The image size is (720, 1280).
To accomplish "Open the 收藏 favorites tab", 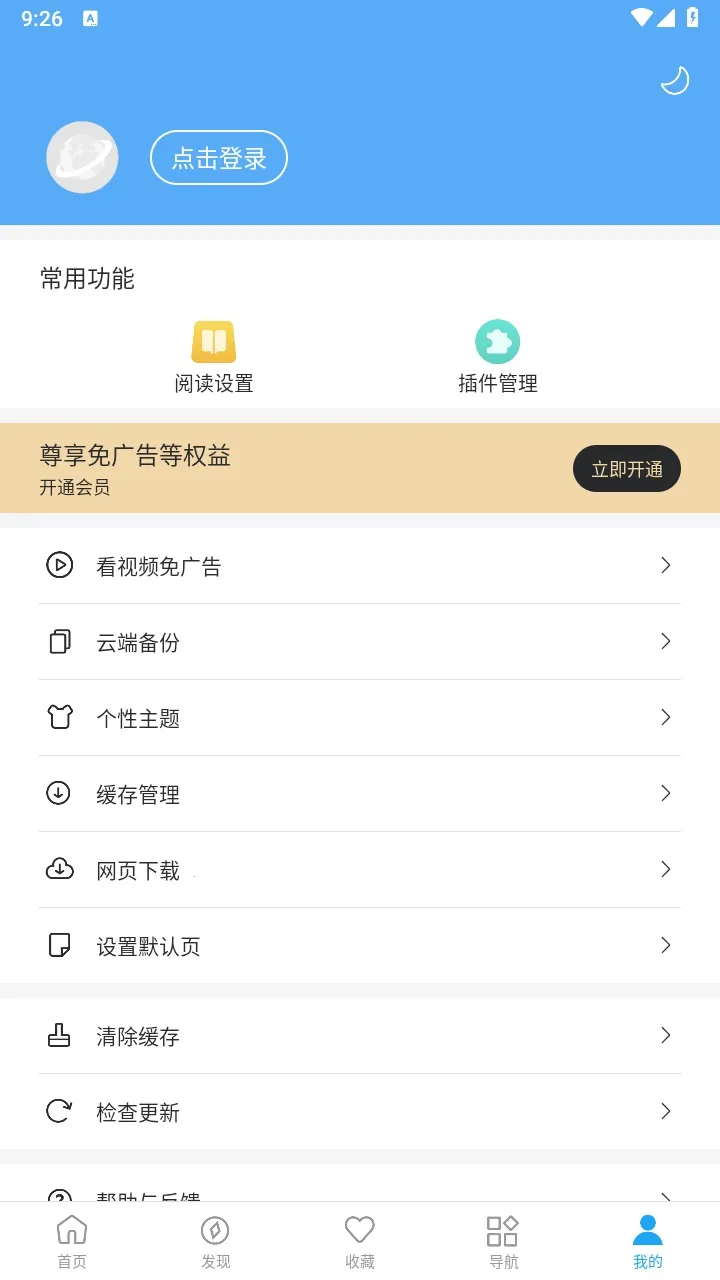I will (359, 1239).
